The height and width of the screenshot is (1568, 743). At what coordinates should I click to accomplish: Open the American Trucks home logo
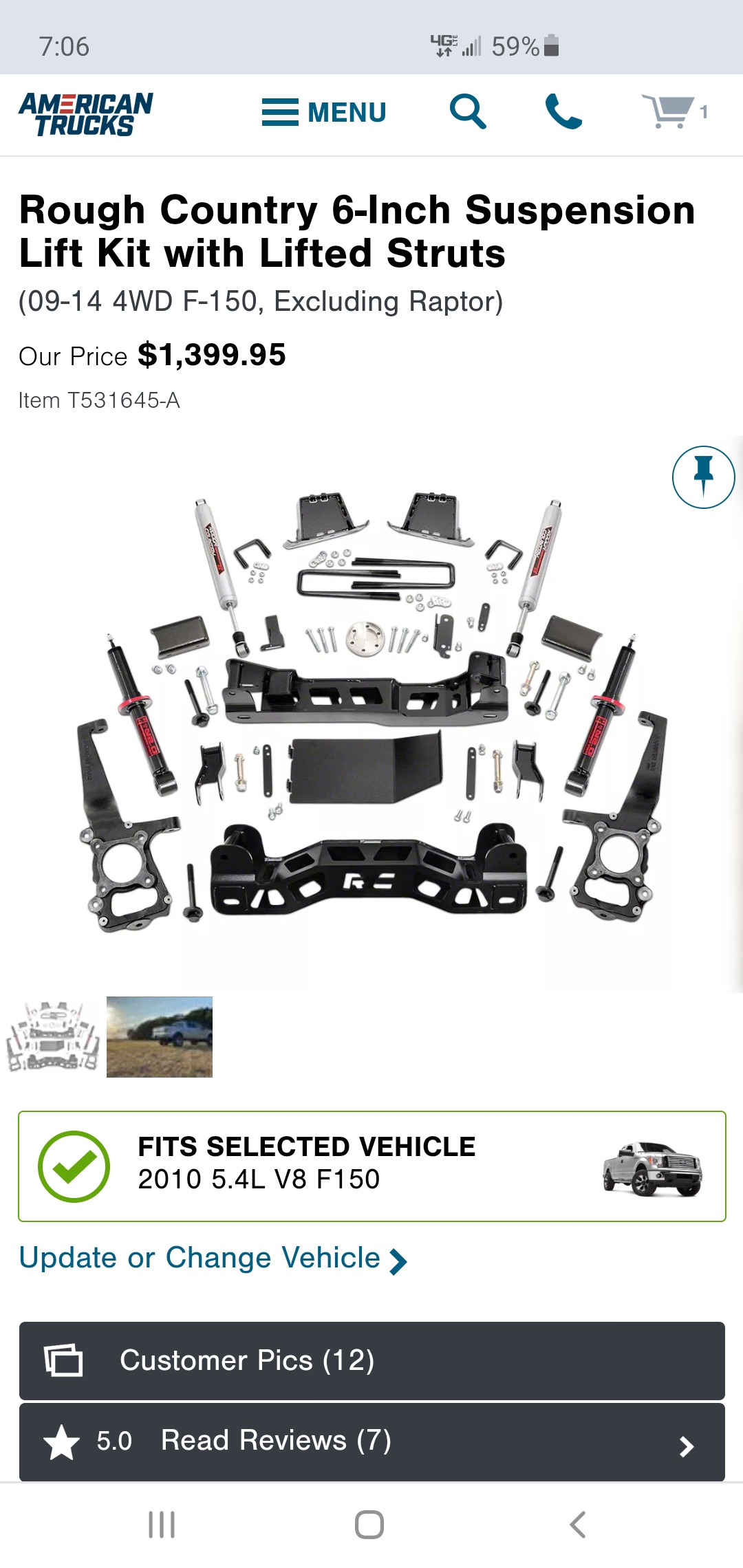86,114
